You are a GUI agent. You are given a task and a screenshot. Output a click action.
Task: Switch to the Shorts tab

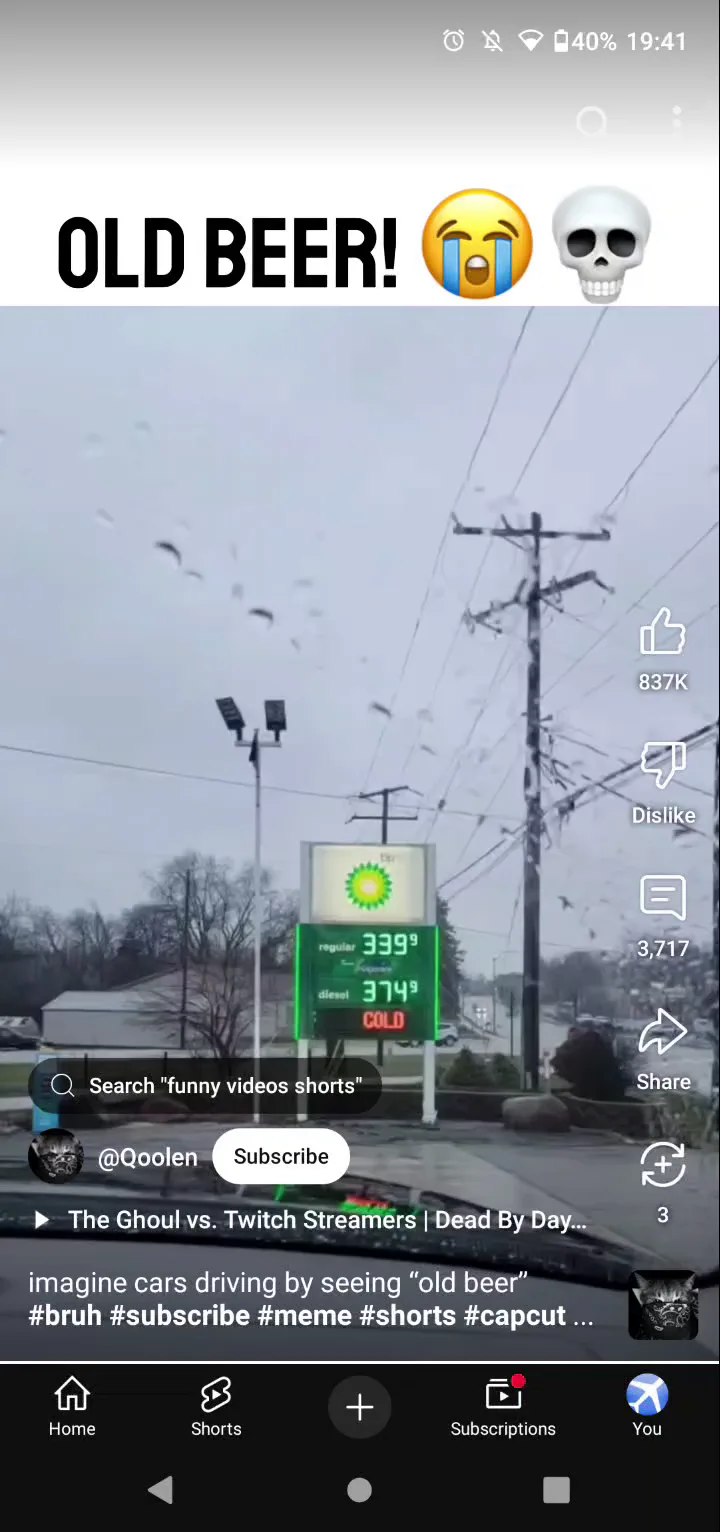coord(216,1406)
